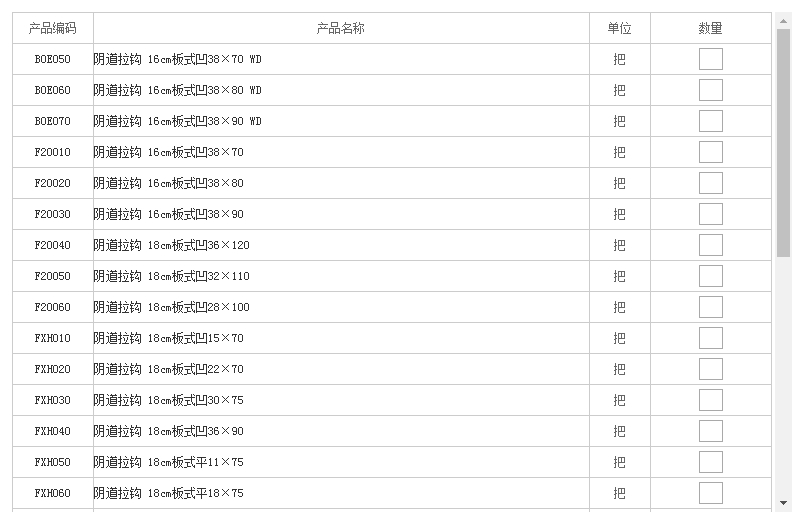Tap the quantity box for F20010
800x517 pixels.
[x=710, y=152]
